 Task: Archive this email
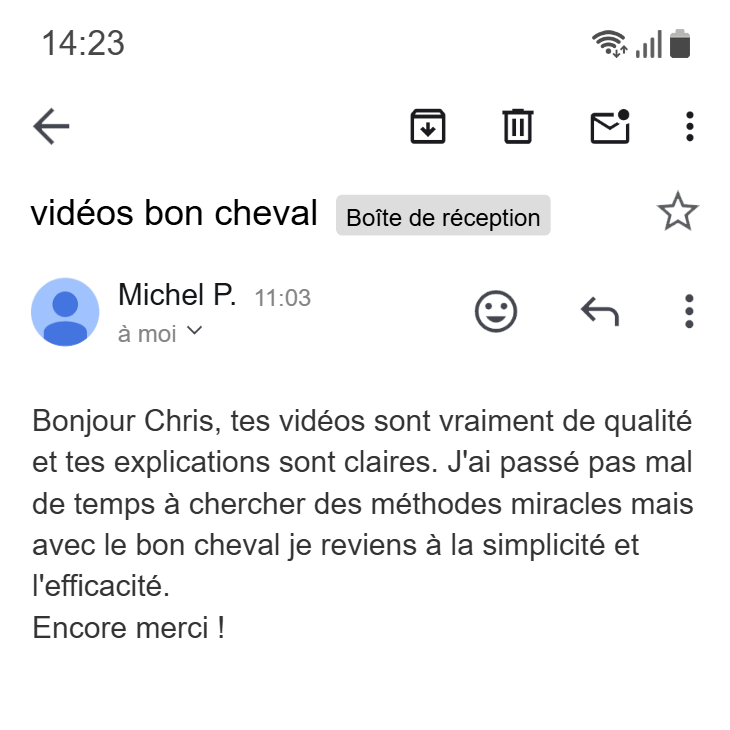click(428, 127)
